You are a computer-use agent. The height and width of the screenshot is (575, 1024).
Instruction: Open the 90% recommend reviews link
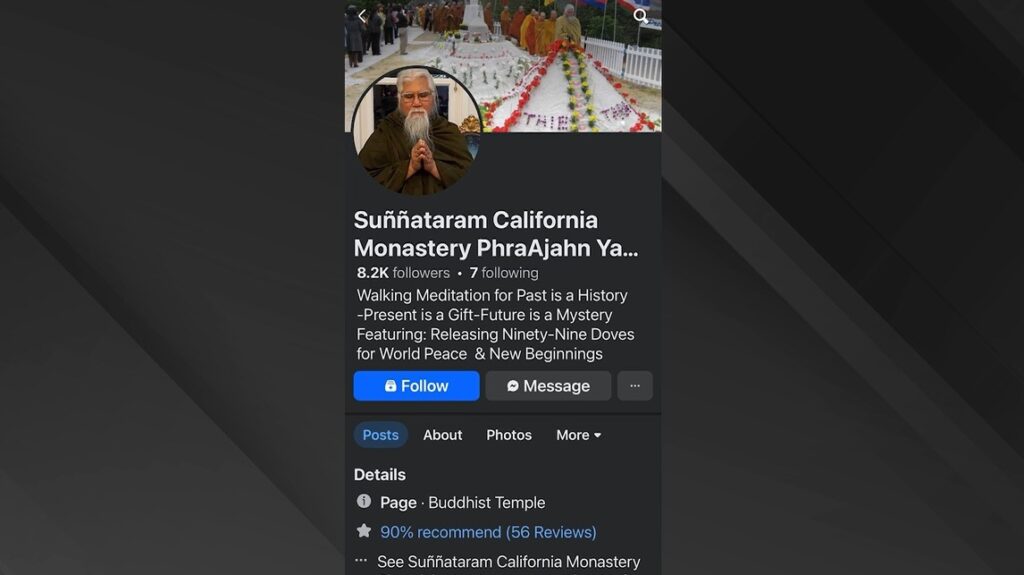pyautogui.click(x=488, y=532)
